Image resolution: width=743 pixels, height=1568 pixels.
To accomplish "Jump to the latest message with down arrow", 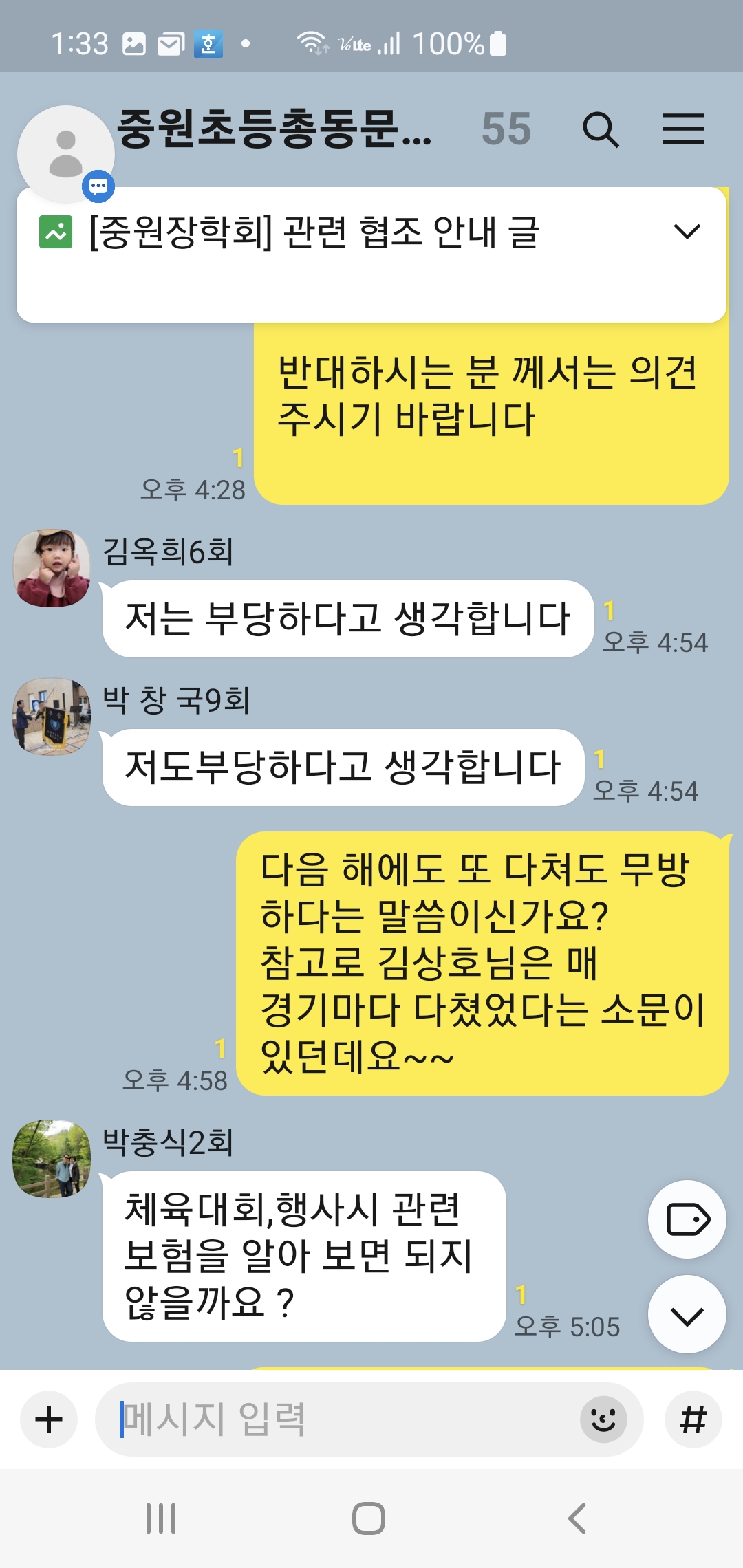I will (x=687, y=1315).
